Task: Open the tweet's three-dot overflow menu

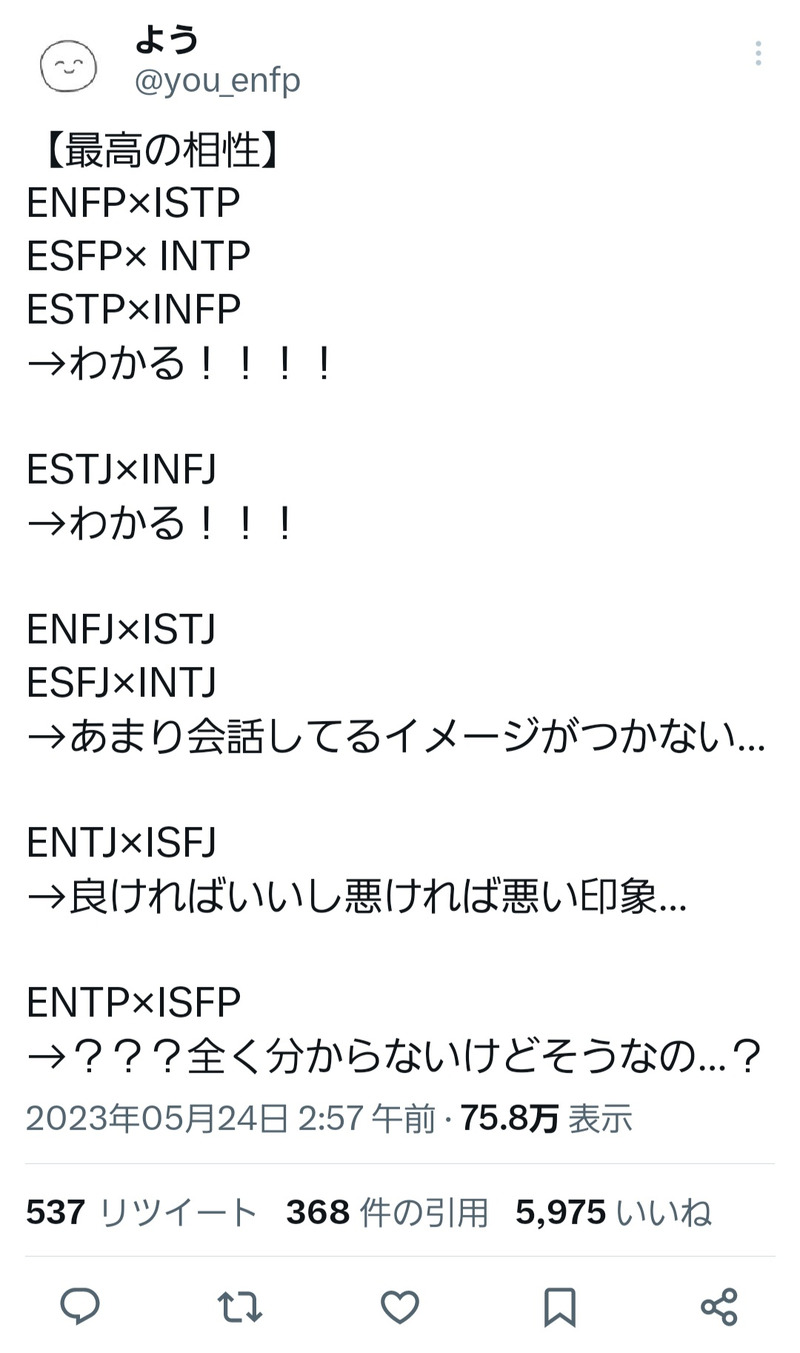Action: pyautogui.click(x=758, y=54)
